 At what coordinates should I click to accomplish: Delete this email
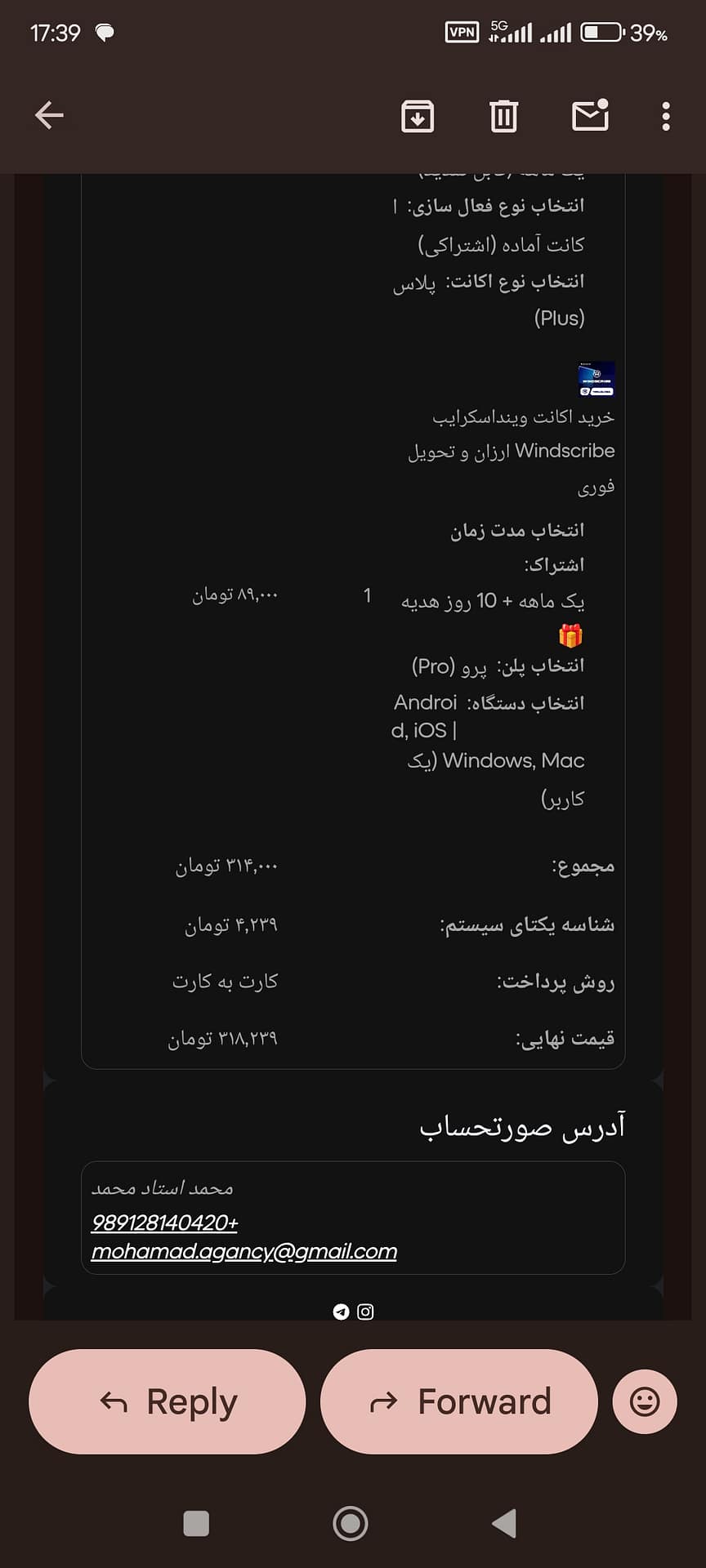click(x=503, y=116)
